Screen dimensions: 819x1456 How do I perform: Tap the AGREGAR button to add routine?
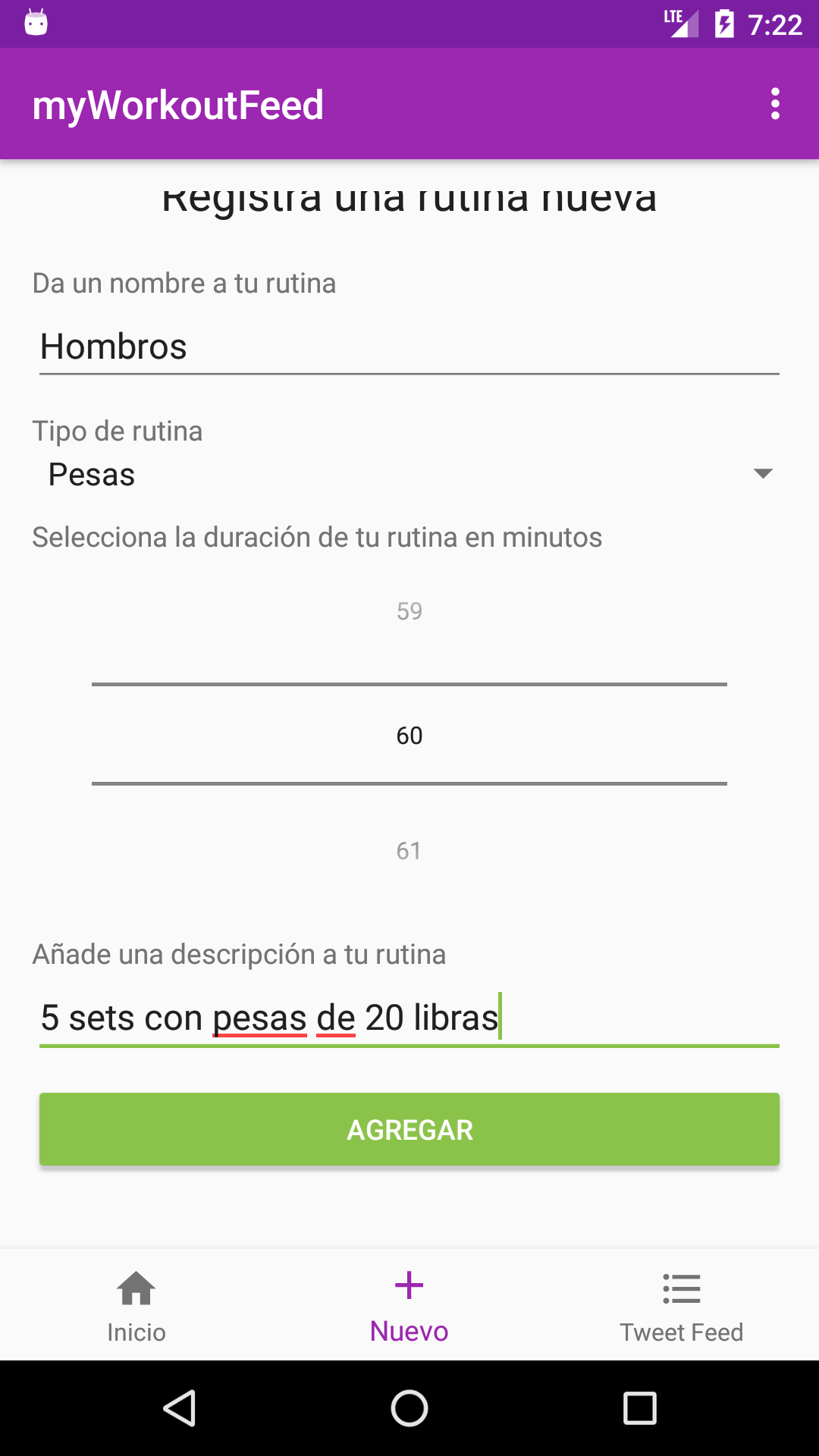click(409, 1129)
